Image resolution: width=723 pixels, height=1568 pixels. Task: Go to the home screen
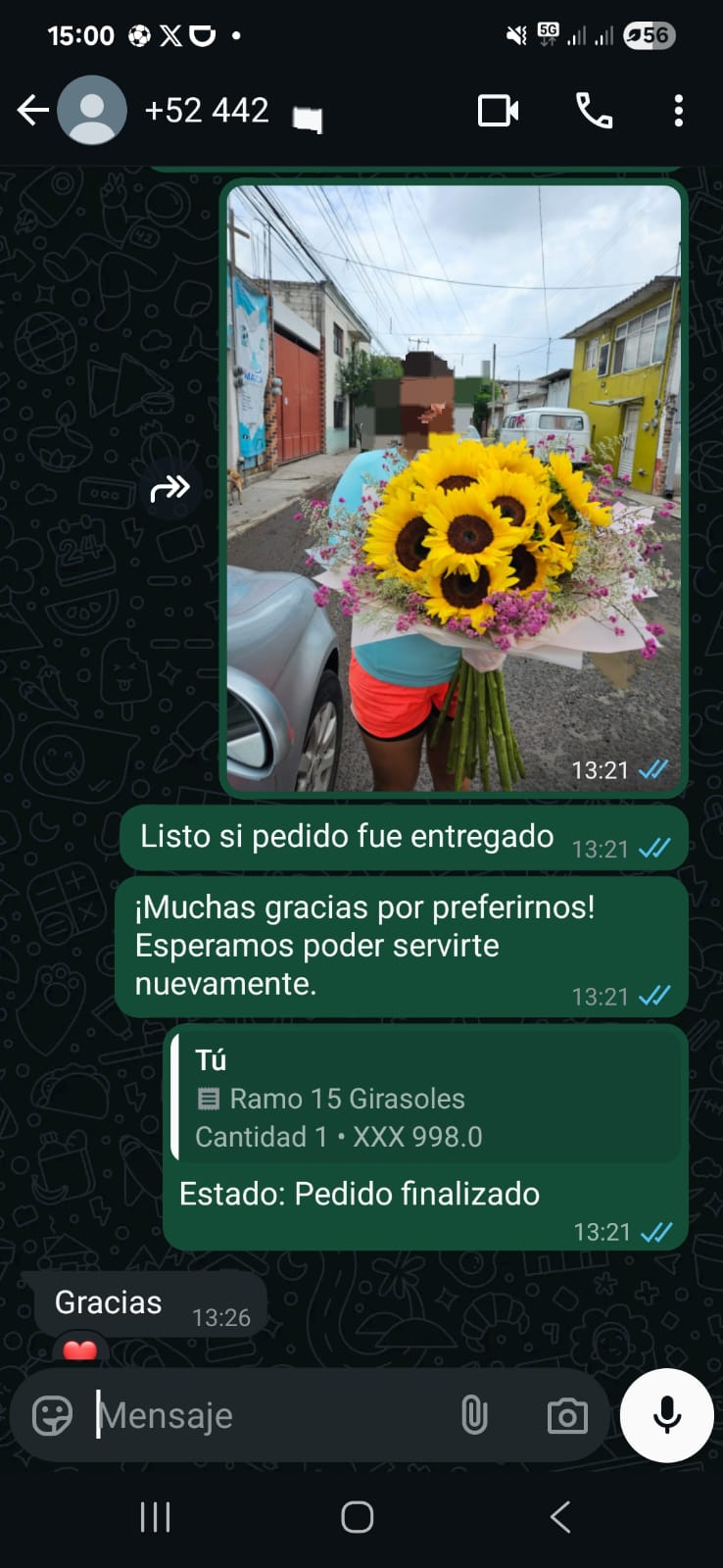[358, 1517]
